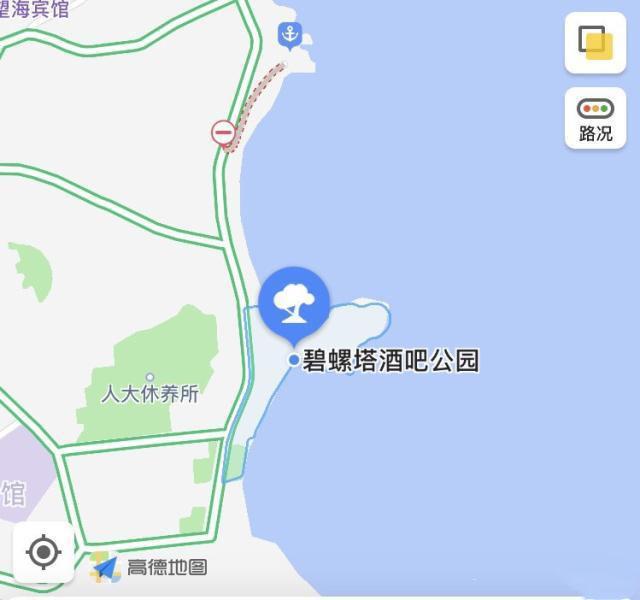This screenshot has height=600, width=640.
Task: Toggle the 路况 traffic layer
Action: point(595,118)
